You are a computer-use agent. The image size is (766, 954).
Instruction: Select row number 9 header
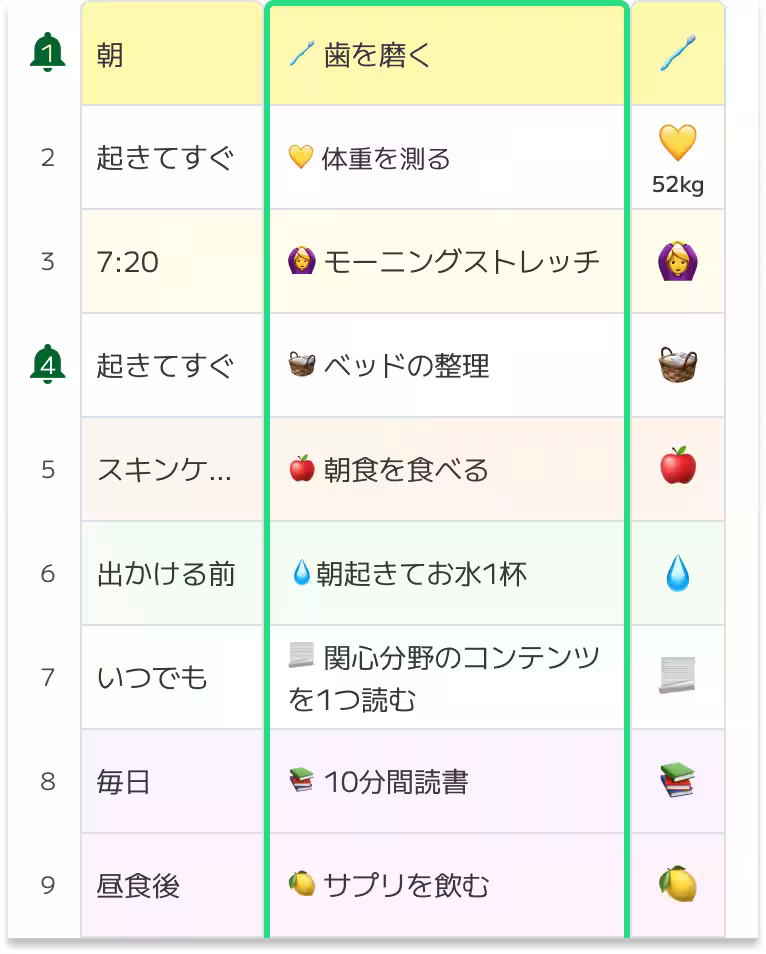(x=45, y=883)
